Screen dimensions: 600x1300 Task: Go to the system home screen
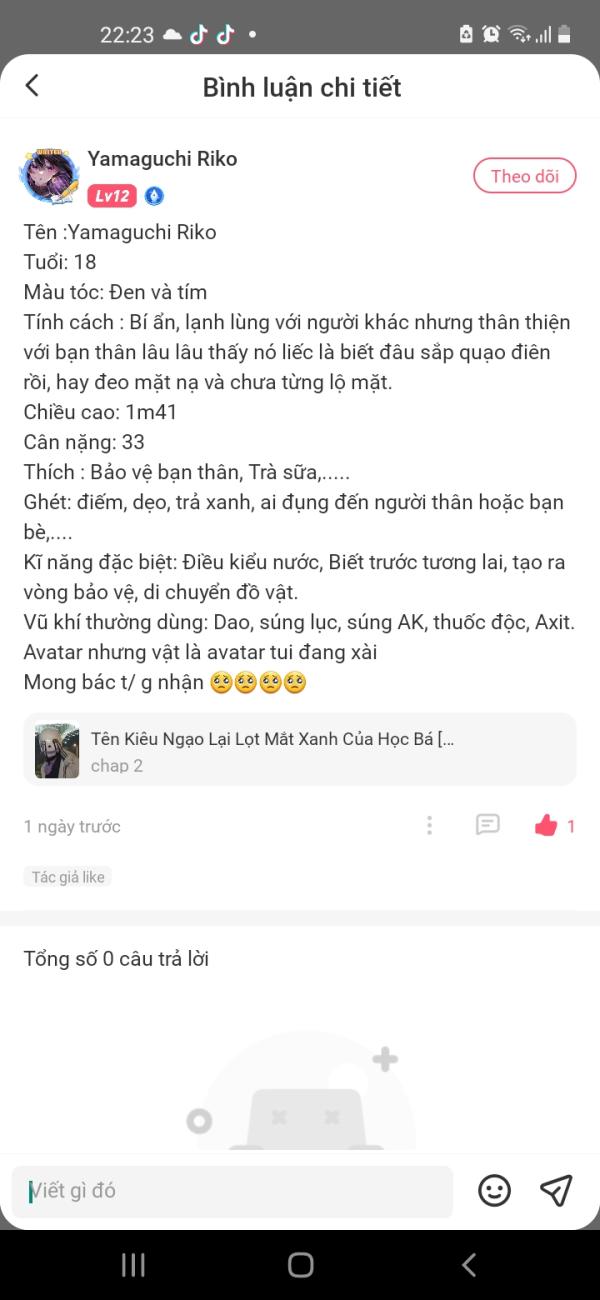point(300,1265)
